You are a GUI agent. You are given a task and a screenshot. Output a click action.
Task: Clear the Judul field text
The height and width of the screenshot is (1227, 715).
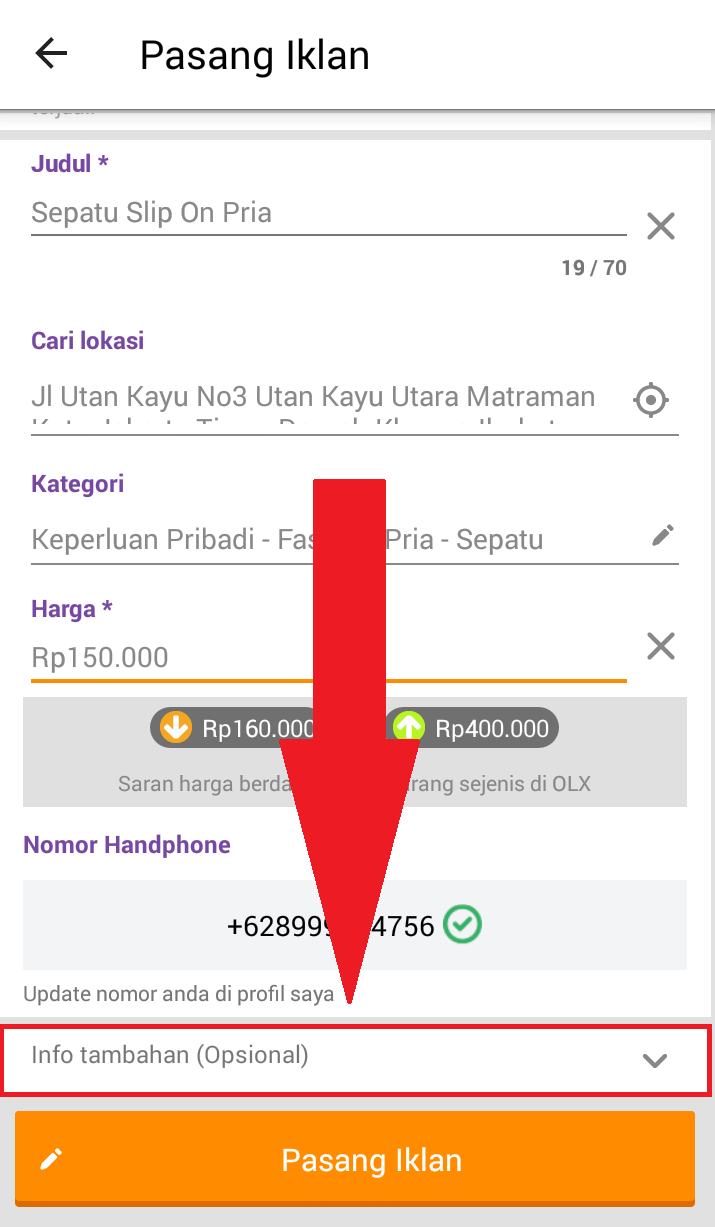click(660, 227)
